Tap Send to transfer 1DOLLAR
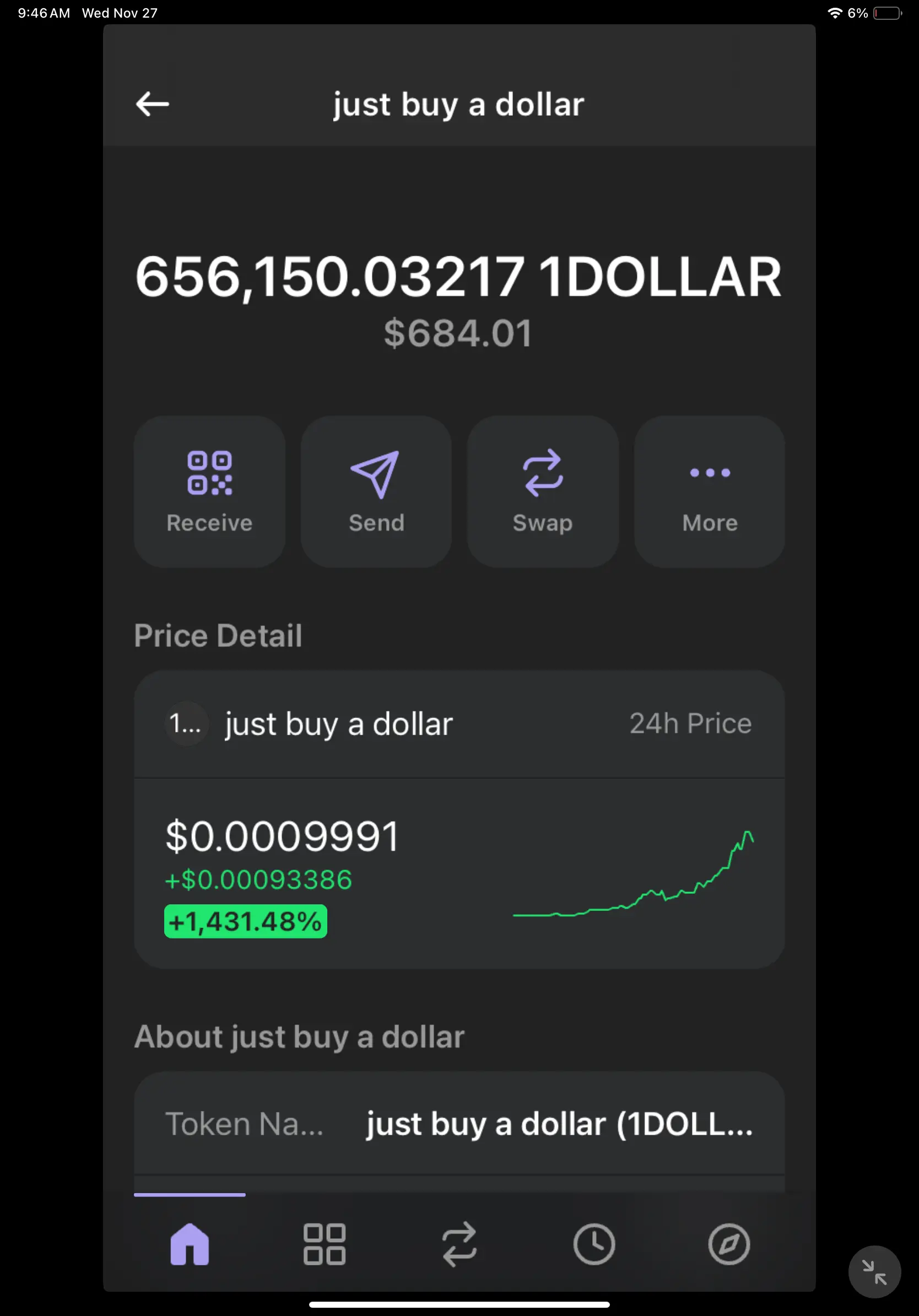The height and width of the screenshot is (1316, 919). point(376,491)
